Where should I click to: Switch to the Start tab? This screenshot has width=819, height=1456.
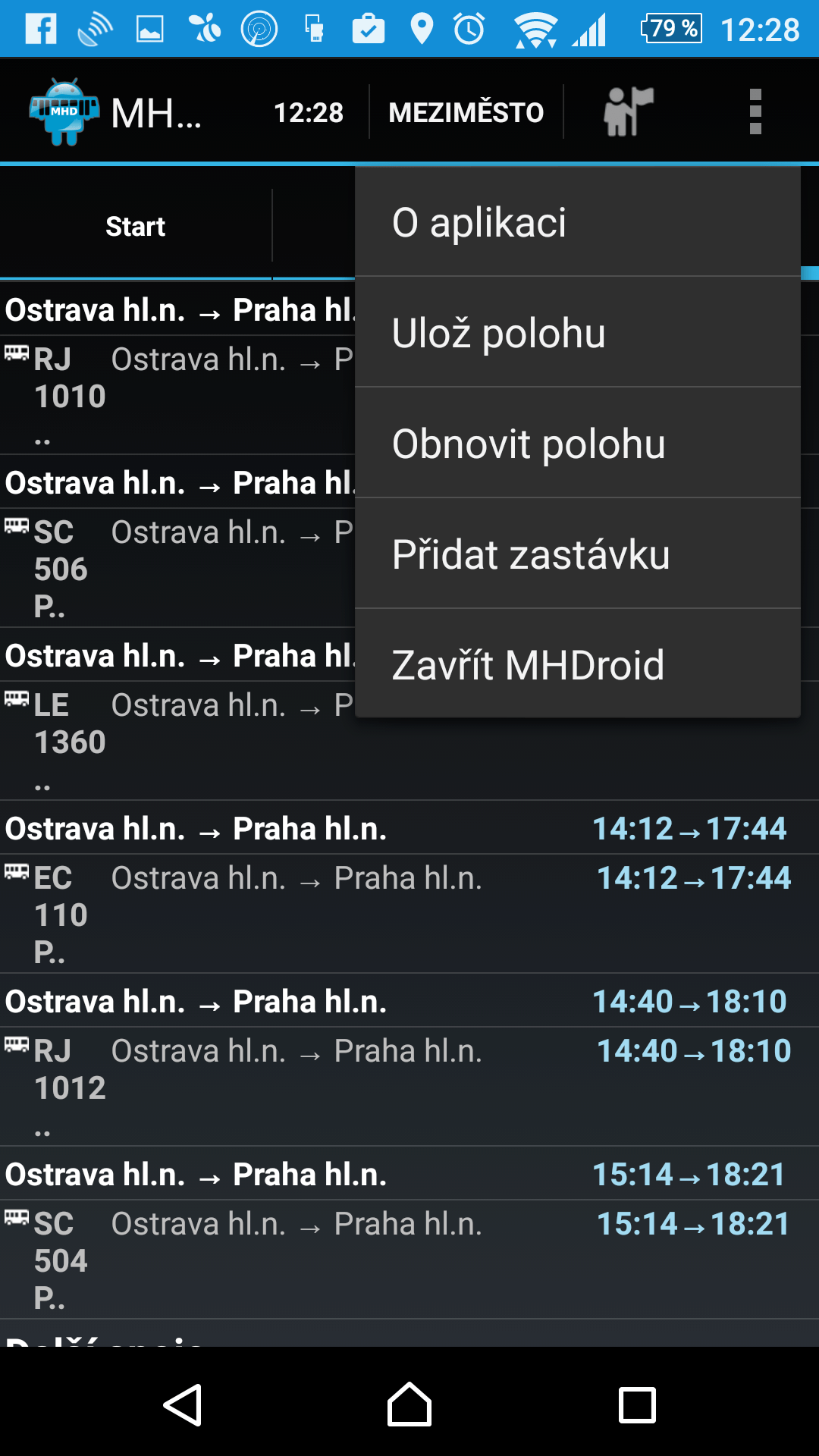click(x=136, y=226)
